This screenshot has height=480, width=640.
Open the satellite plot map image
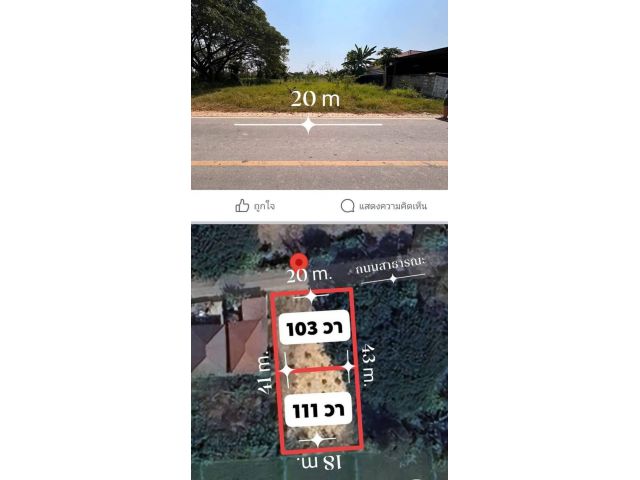click(319, 352)
